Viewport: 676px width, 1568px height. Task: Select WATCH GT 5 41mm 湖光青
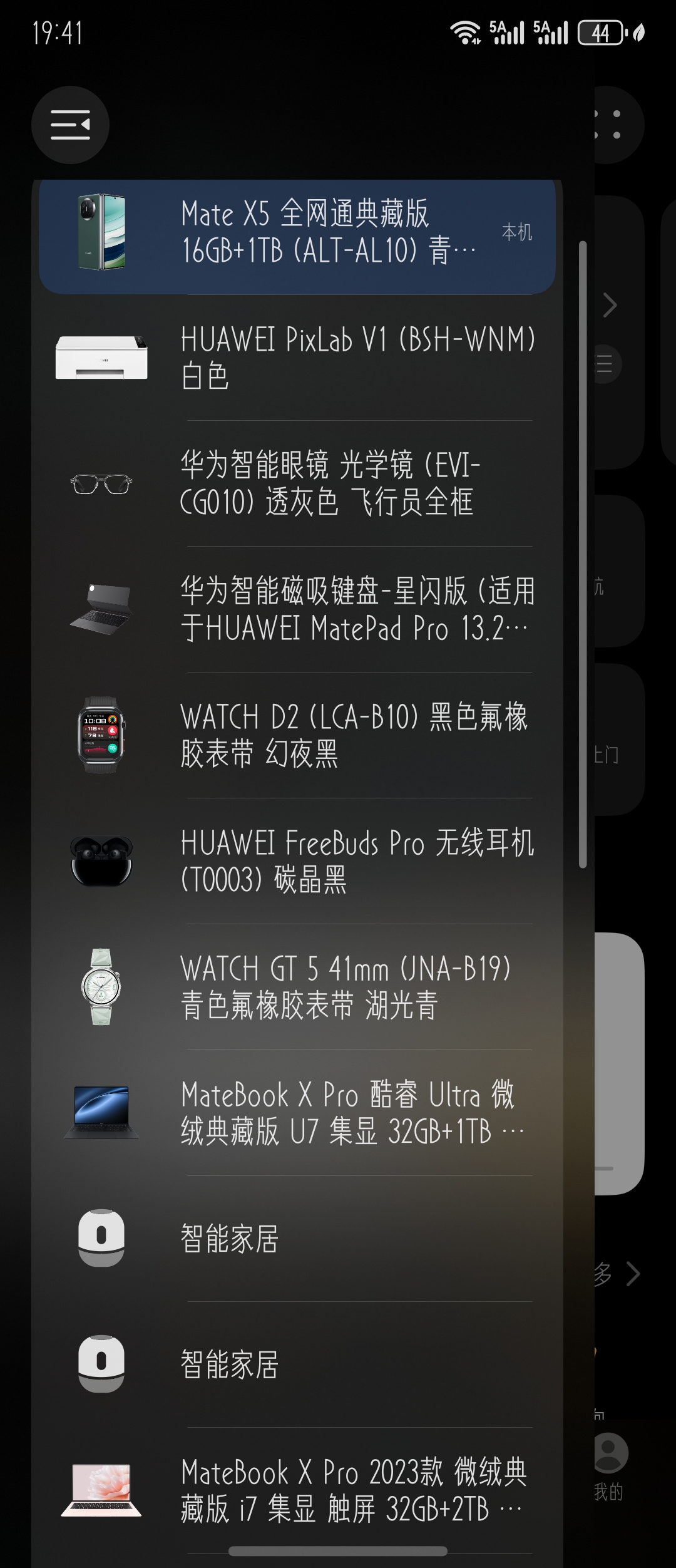297,987
